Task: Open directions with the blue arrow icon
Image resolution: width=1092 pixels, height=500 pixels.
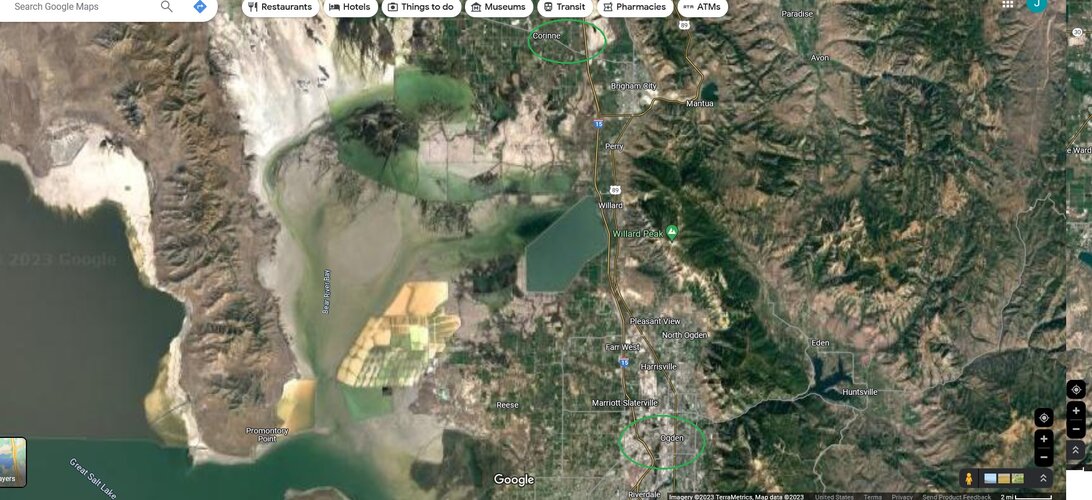Action: click(200, 7)
